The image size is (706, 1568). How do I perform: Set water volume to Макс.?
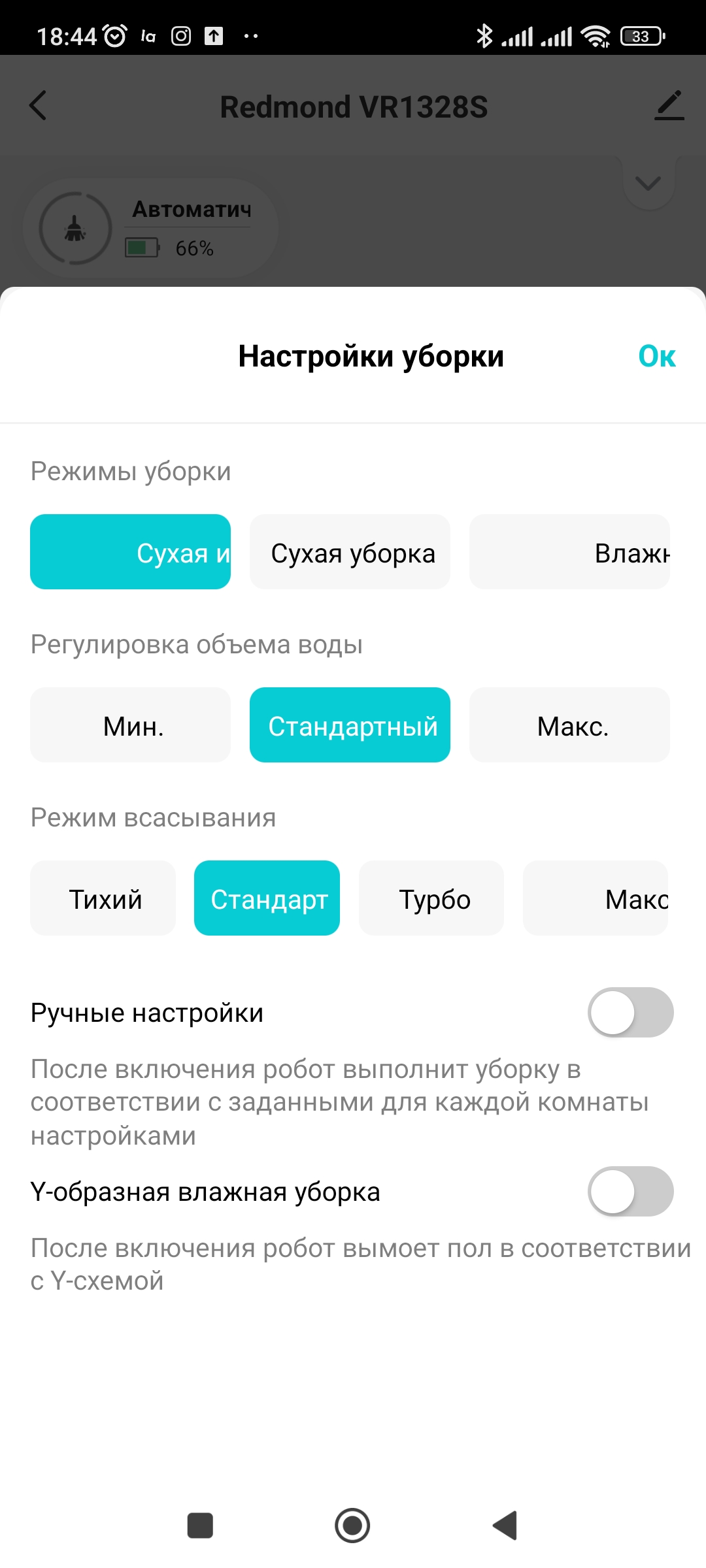(x=569, y=725)
